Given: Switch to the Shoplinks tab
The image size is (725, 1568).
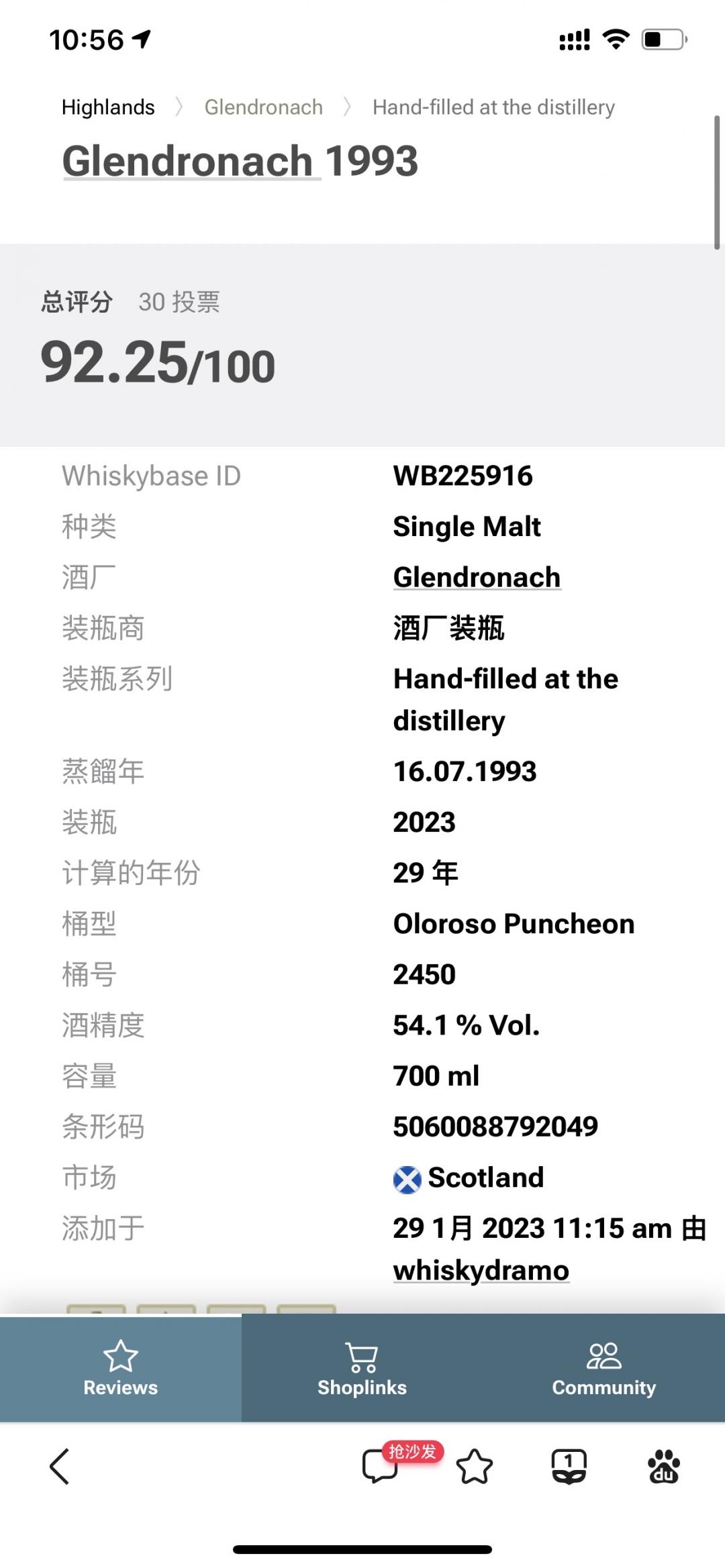Looking at the screenshot, I should tap(362, 1368).
